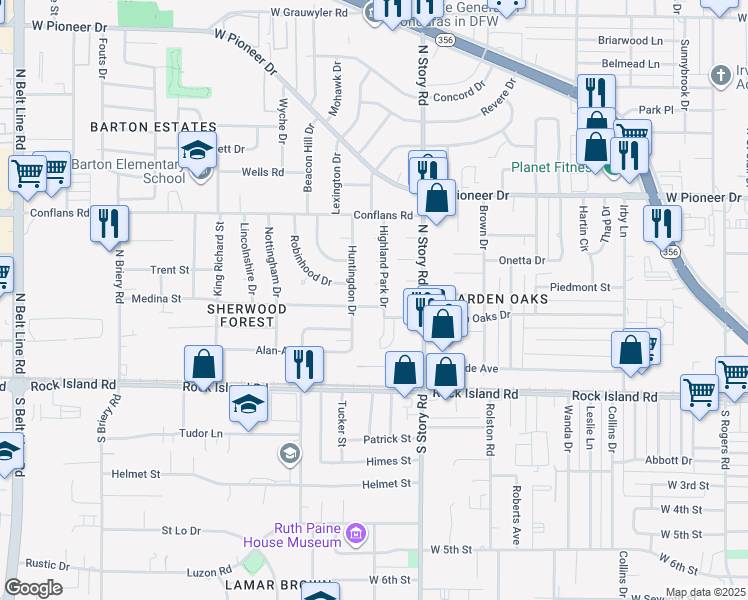This screenshot has width=748, height=600.
Task: Select the restaurant marker beside Alan-A street label
Action: [305, 363]
